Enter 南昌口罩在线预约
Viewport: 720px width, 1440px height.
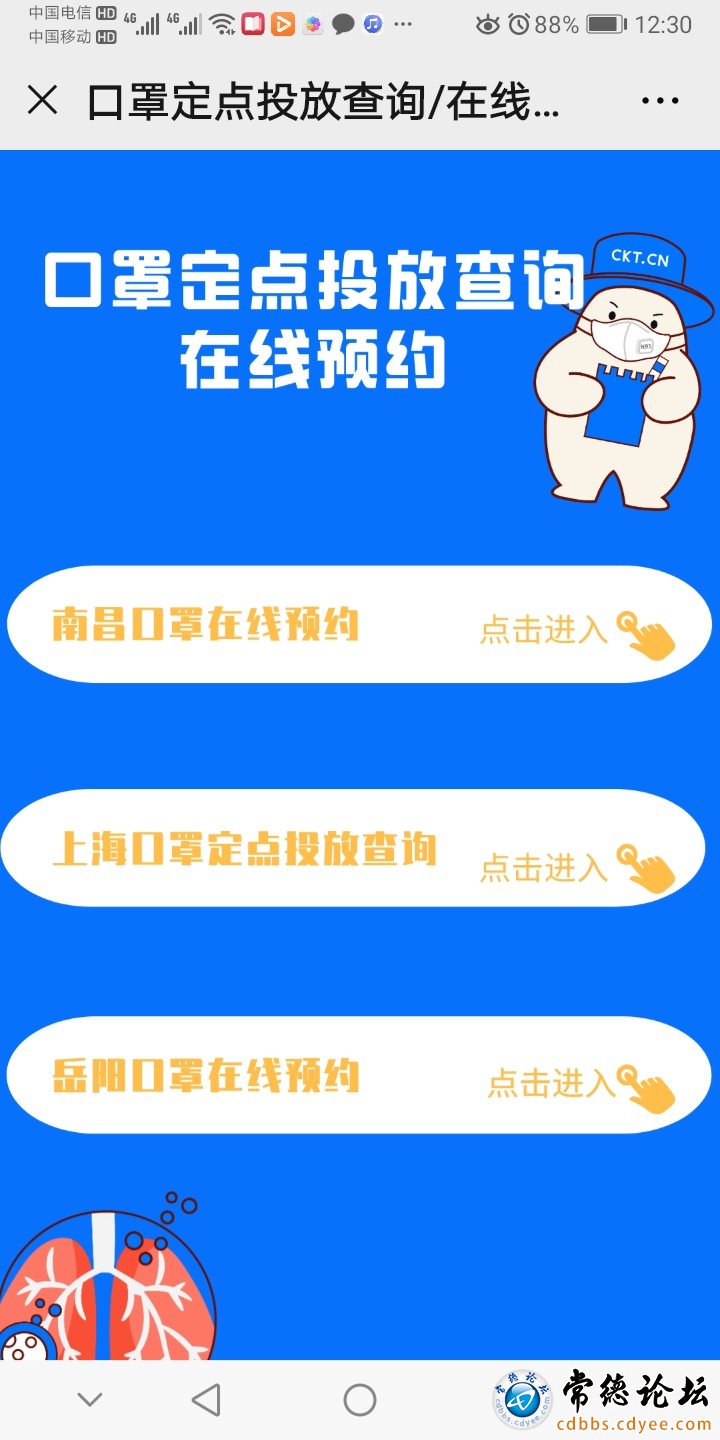(x=359, y=625)
